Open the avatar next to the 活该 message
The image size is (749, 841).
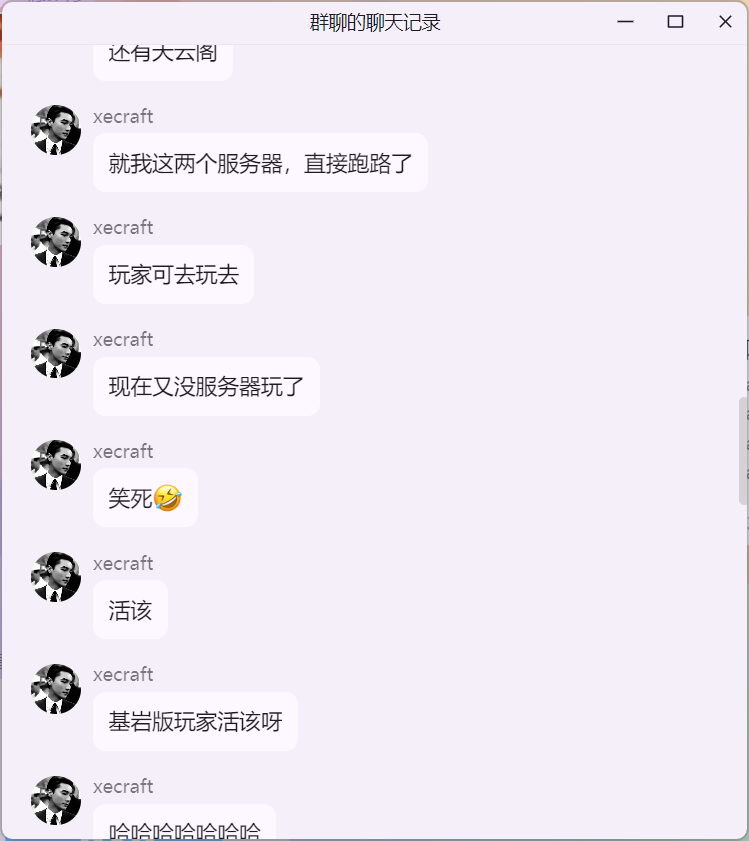tap(56, 577)
